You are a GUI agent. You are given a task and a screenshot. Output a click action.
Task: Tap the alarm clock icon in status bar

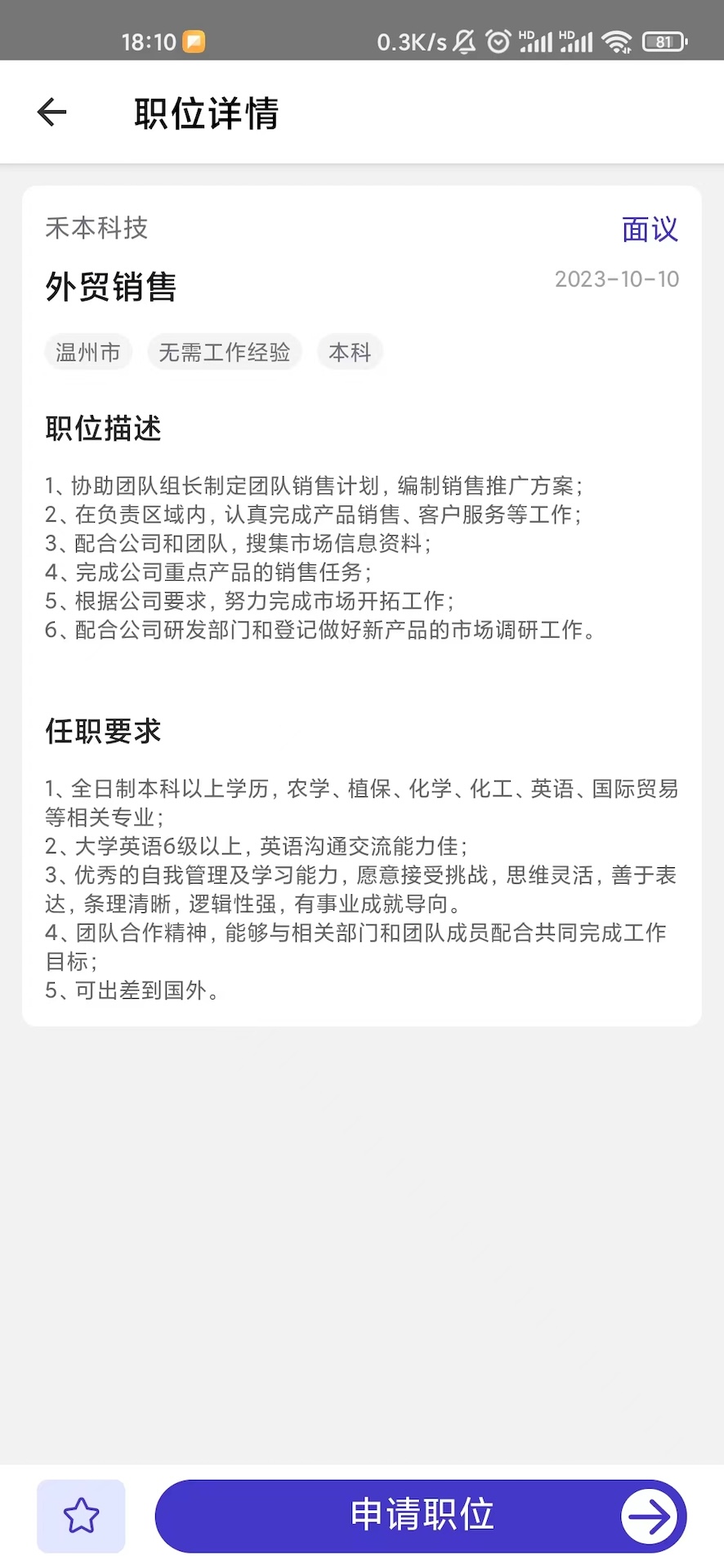[x=498, y=40]
